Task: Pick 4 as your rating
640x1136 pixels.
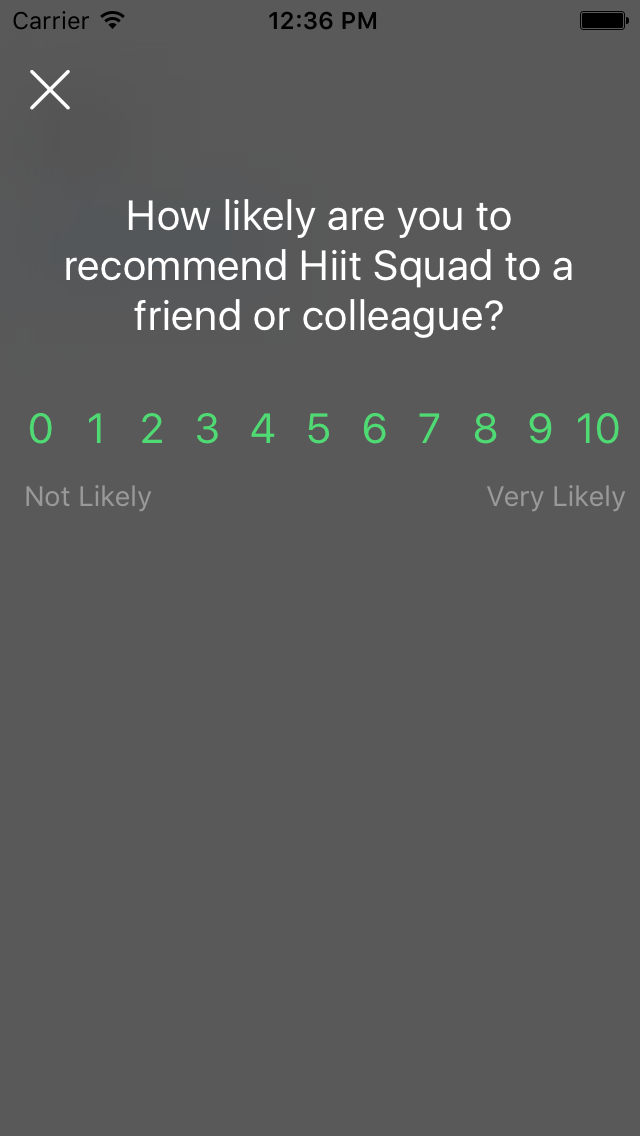Action: tap(262, 429)
